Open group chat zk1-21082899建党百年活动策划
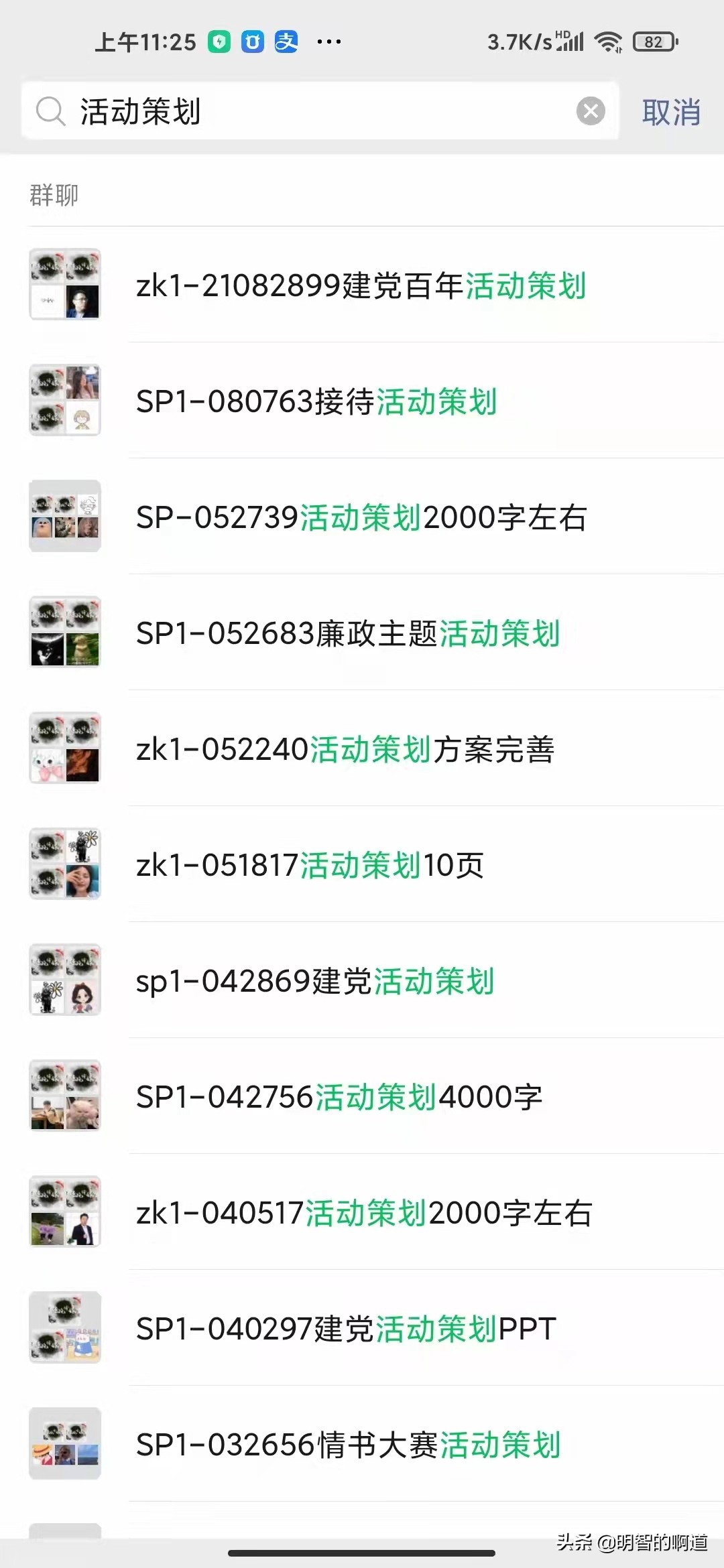The height and width of the screenshot is (1568, 724). click(360, 287)
